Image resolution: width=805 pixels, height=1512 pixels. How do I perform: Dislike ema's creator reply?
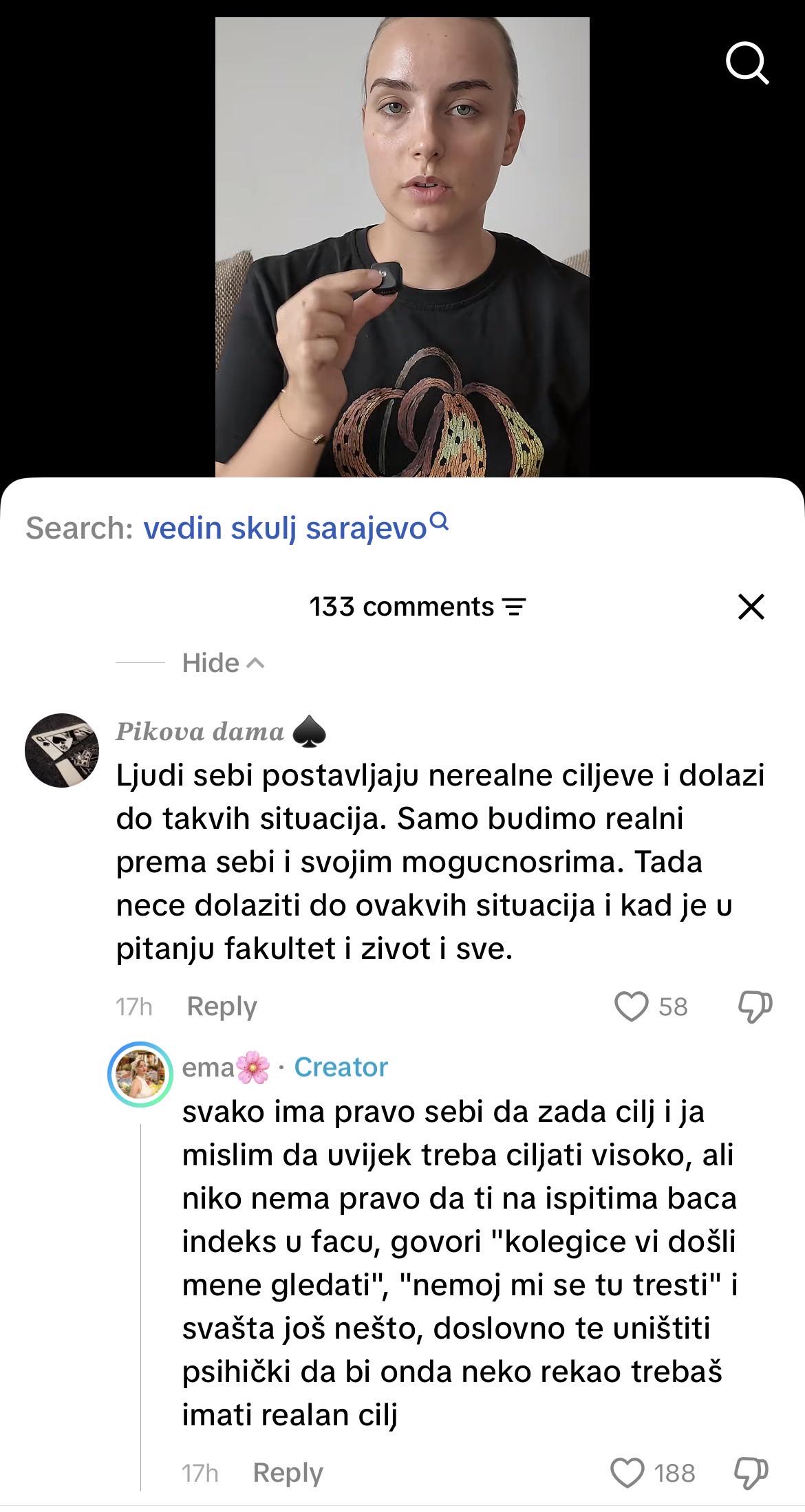[751, 1473]
